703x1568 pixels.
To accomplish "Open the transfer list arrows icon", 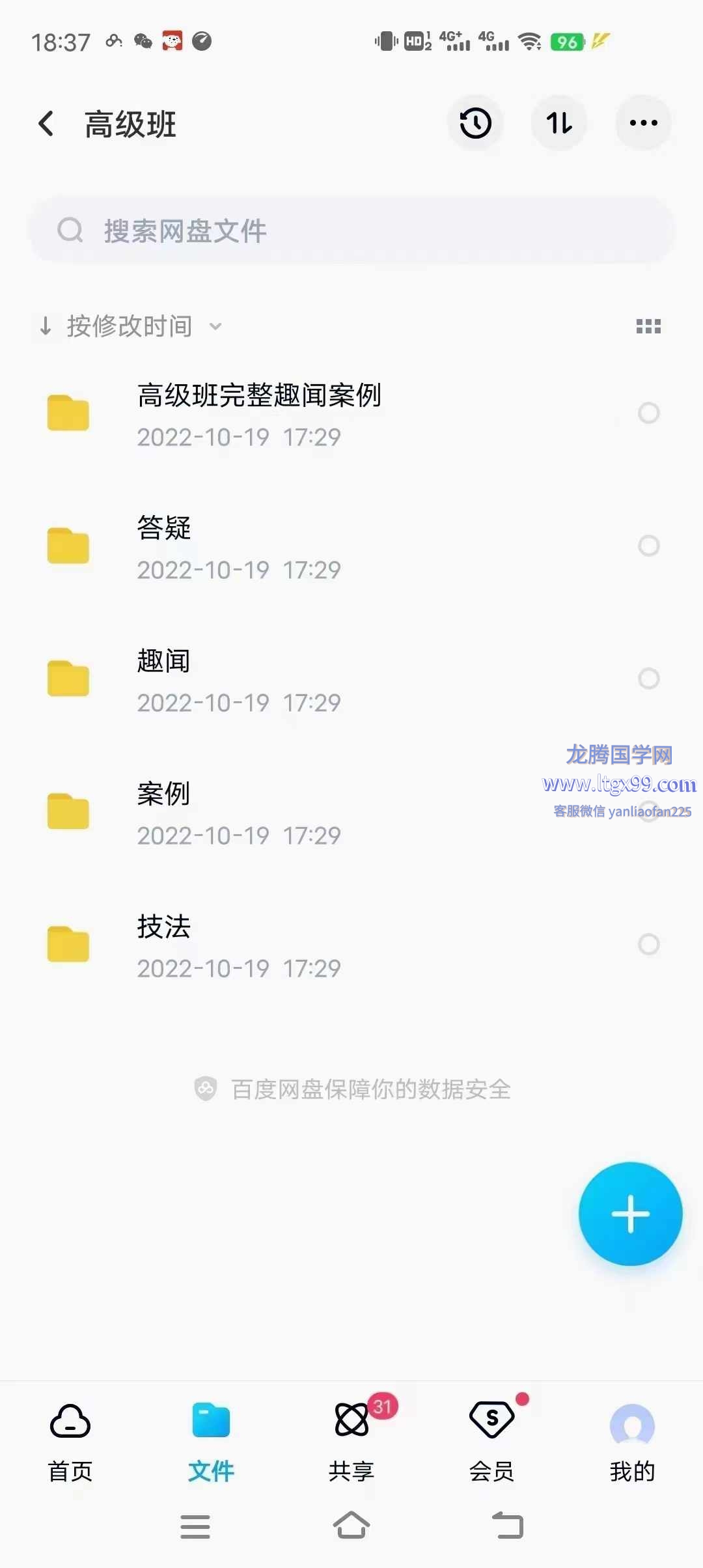I will [x=559, y=123].
